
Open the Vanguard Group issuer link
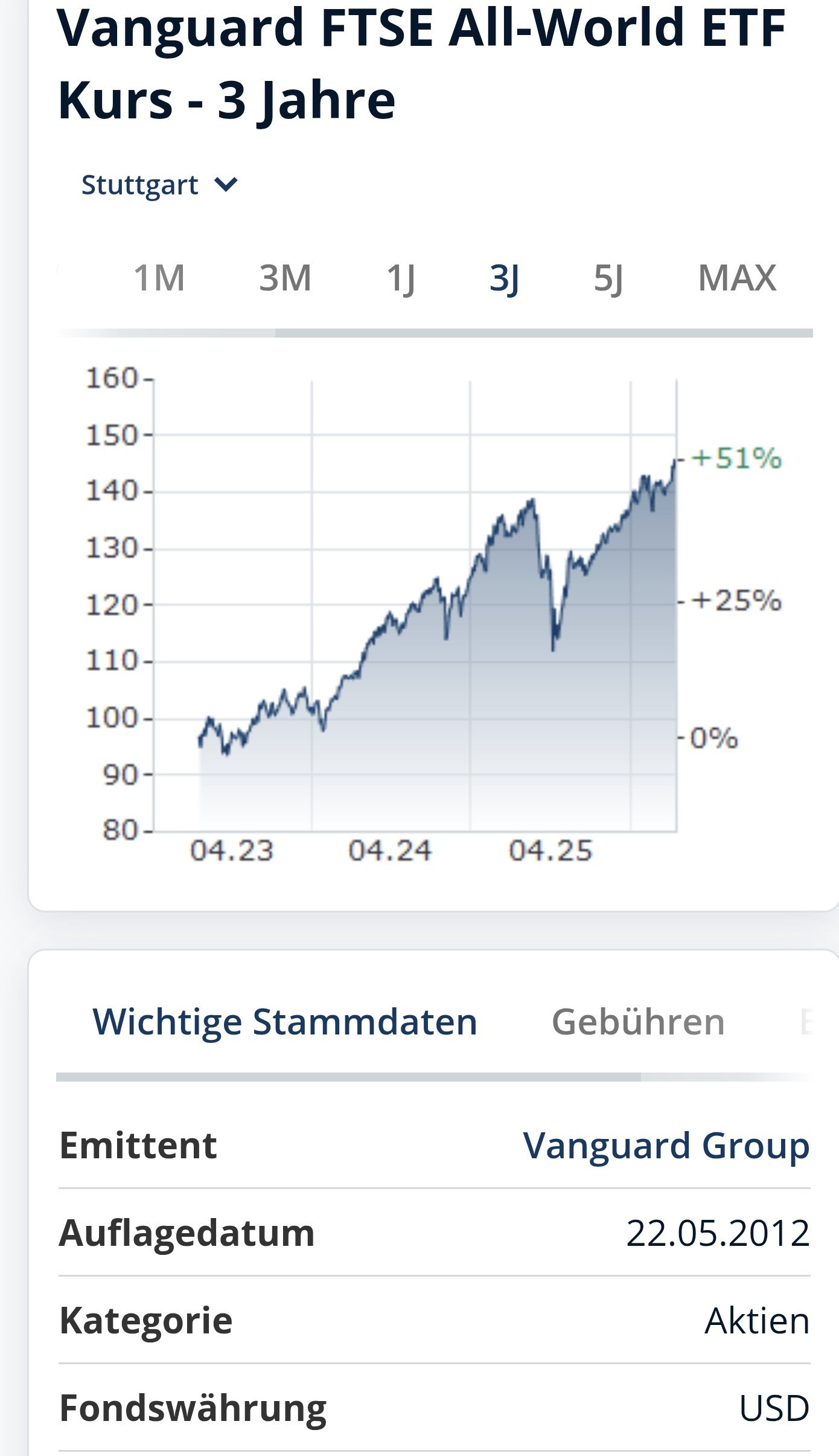[666, 1145]
